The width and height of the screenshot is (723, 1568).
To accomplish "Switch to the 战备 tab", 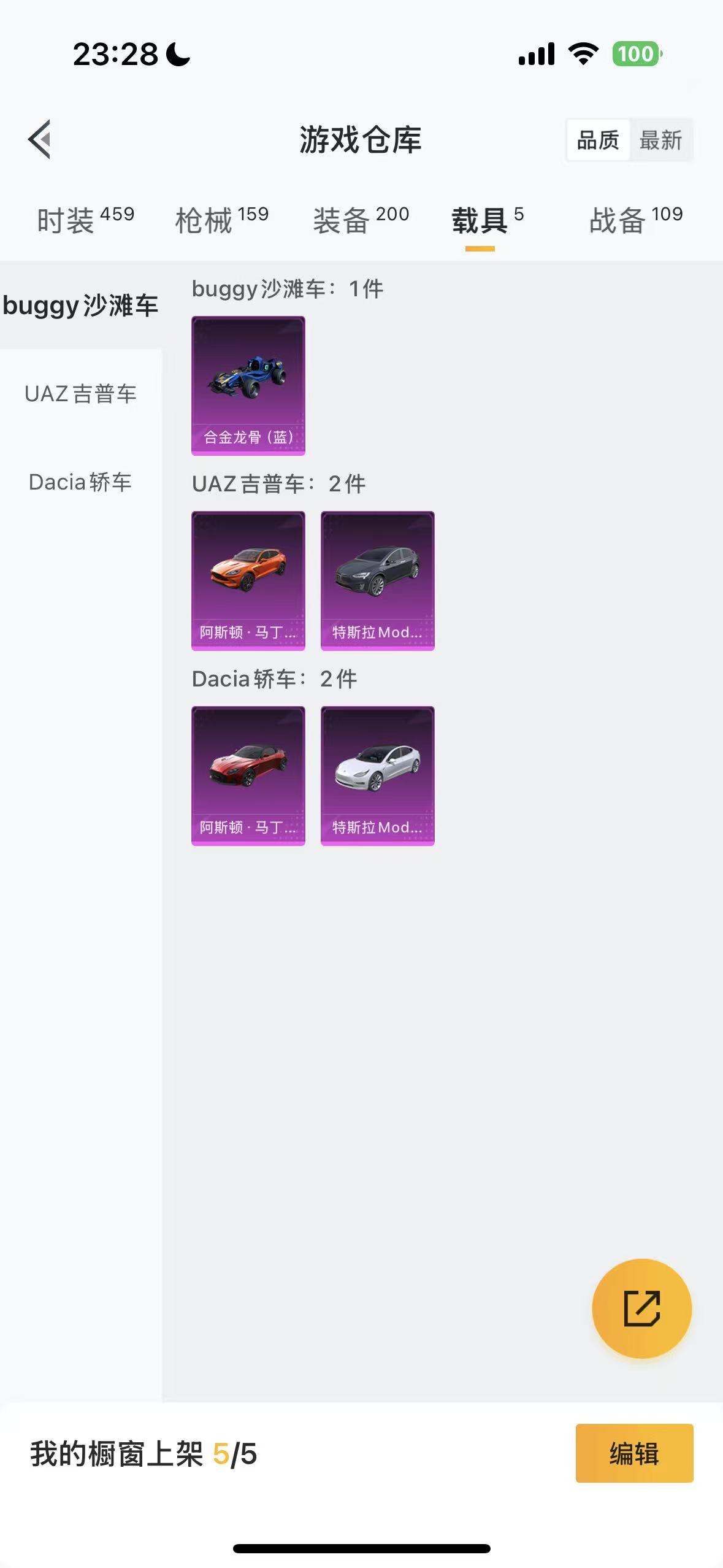I will [x=635, y=220].
